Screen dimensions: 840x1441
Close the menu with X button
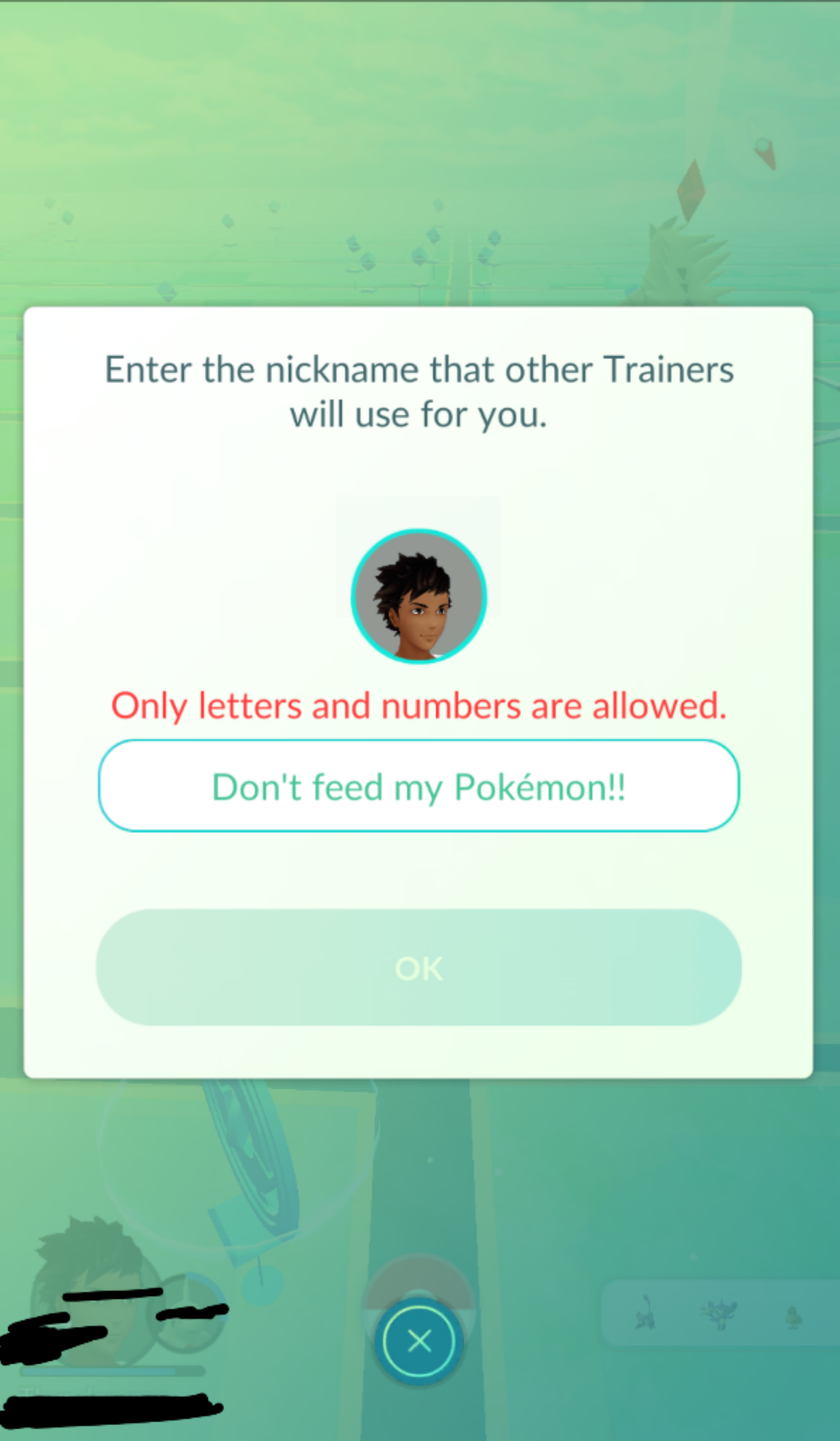(419, 1341)
